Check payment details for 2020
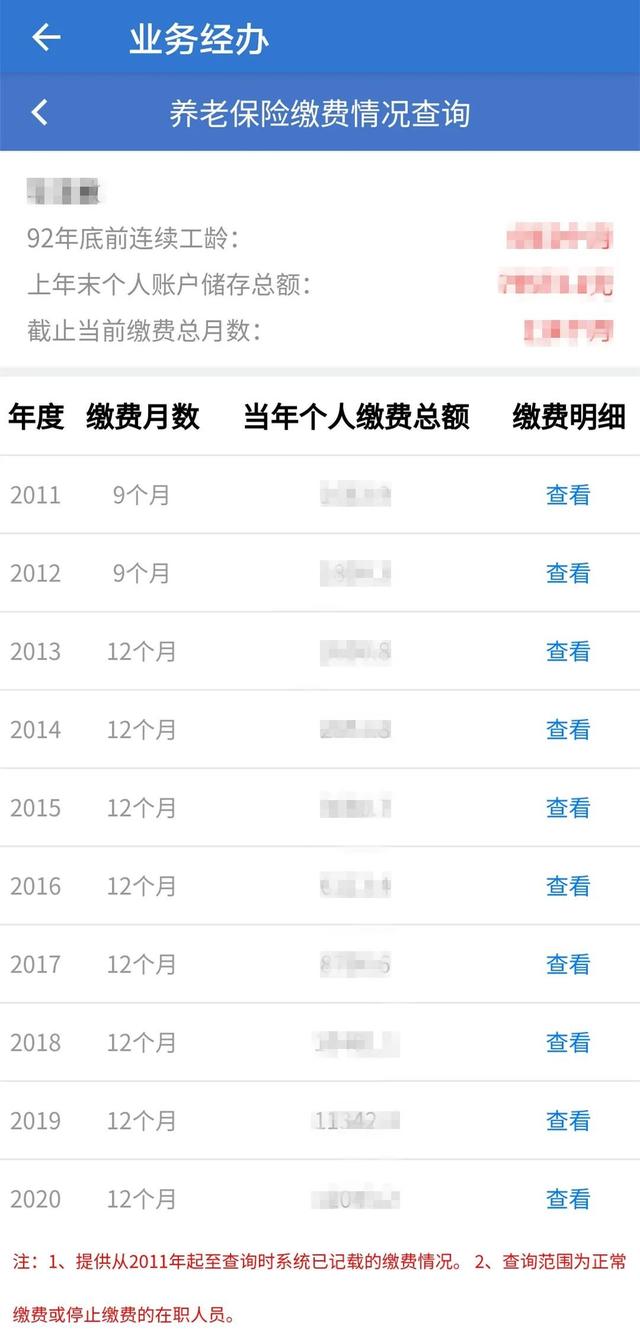This screenshot has width=640, height=1340. click(568, 1199)
